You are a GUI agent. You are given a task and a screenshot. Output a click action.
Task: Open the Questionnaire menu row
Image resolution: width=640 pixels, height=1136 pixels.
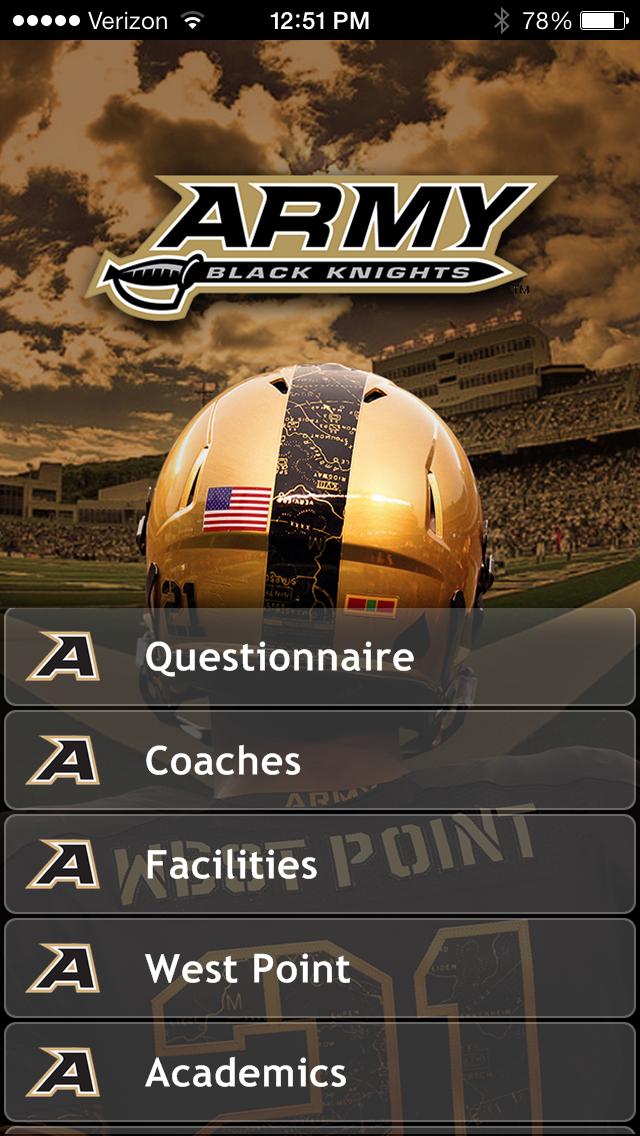[320, 657]
